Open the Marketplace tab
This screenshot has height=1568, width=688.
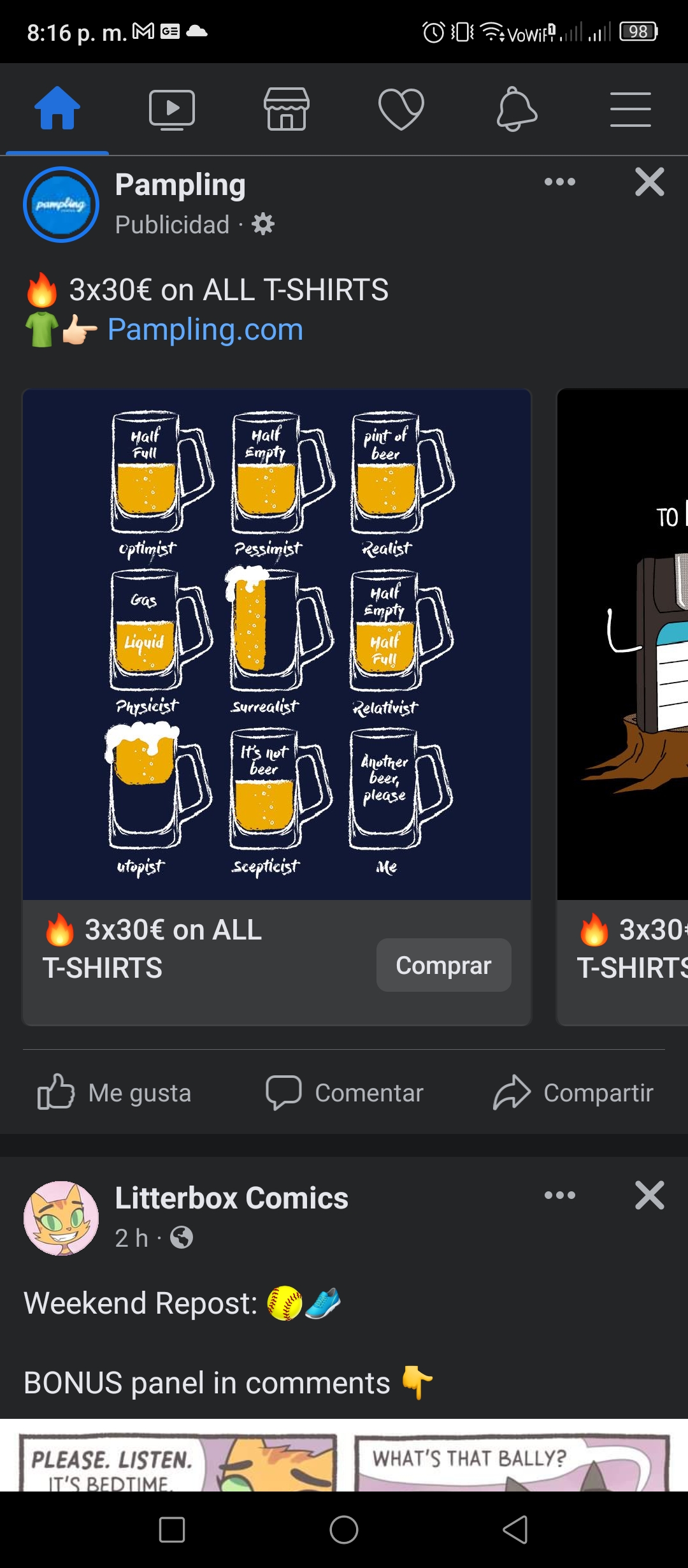click(x=287, y=109)
